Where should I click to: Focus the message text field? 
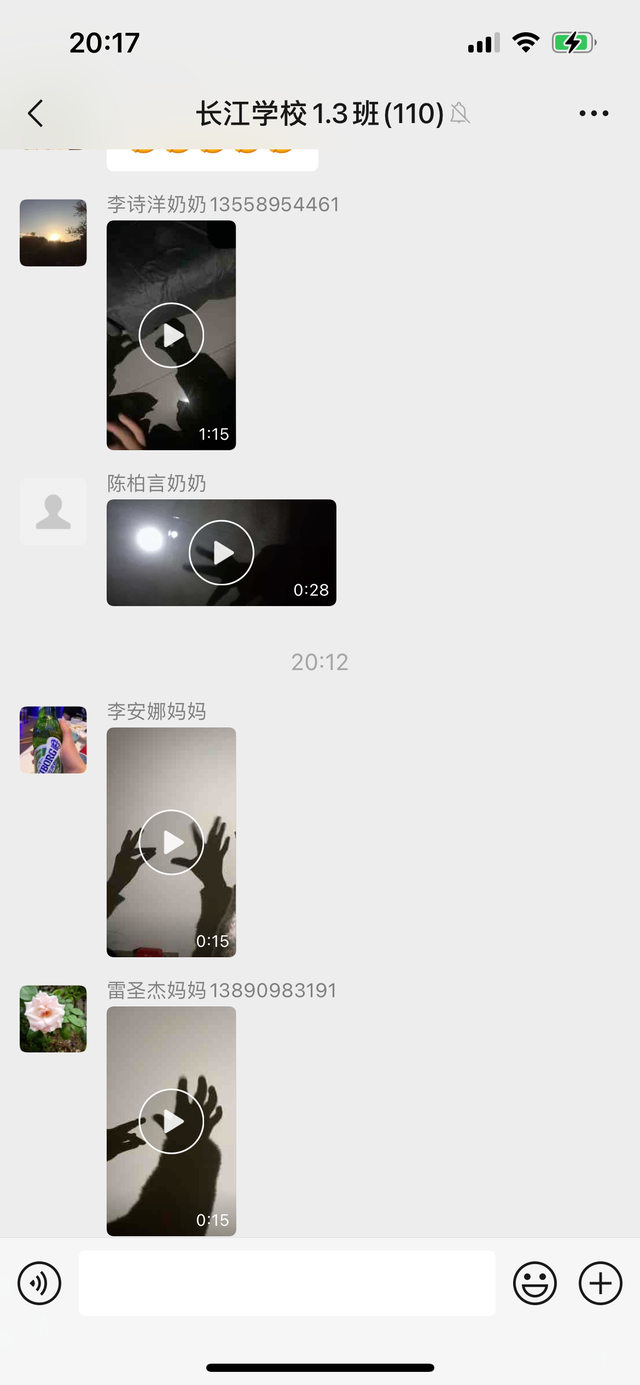click(287, 1283)
